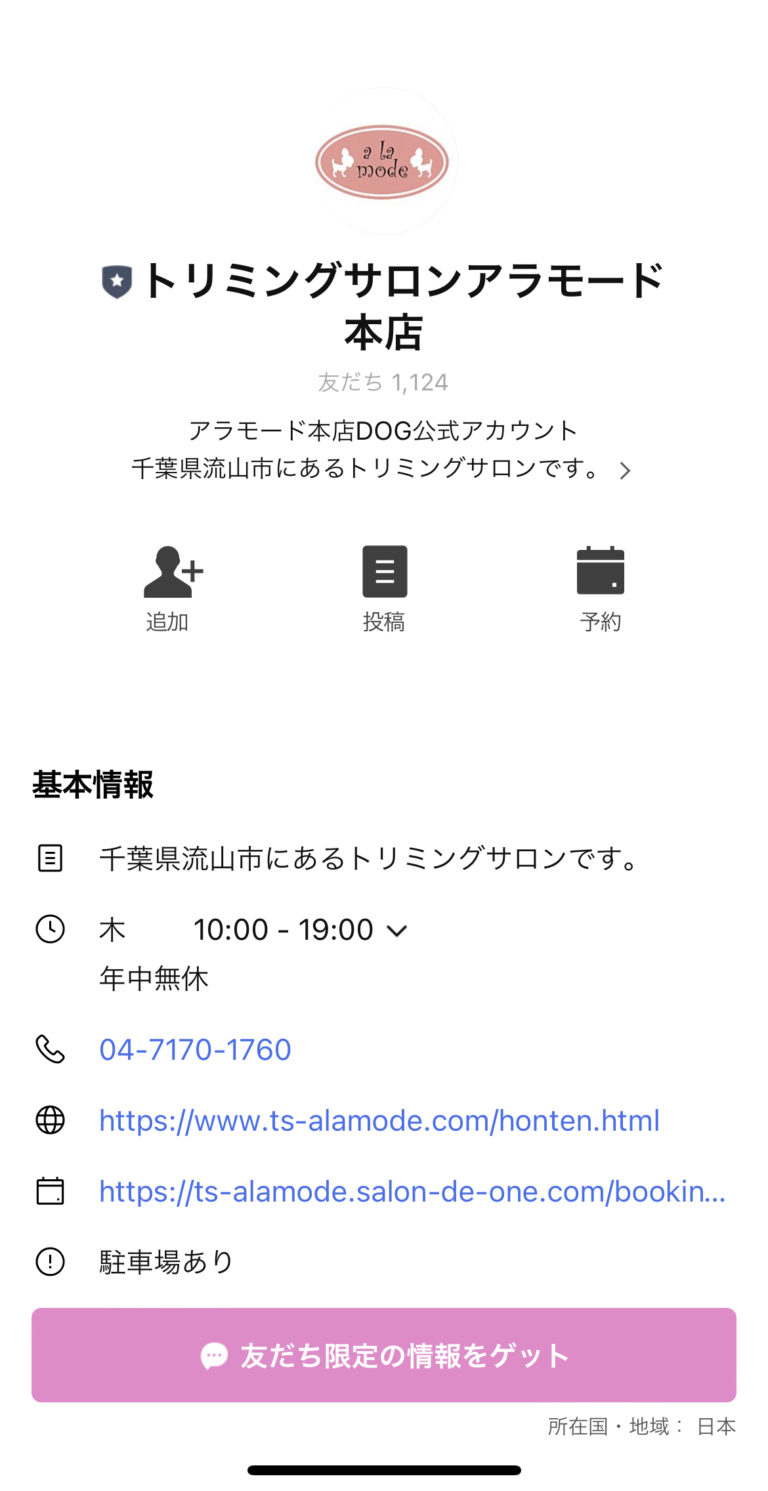View the a la mode profile picture
768x1491 pixels.
[383, 162]
